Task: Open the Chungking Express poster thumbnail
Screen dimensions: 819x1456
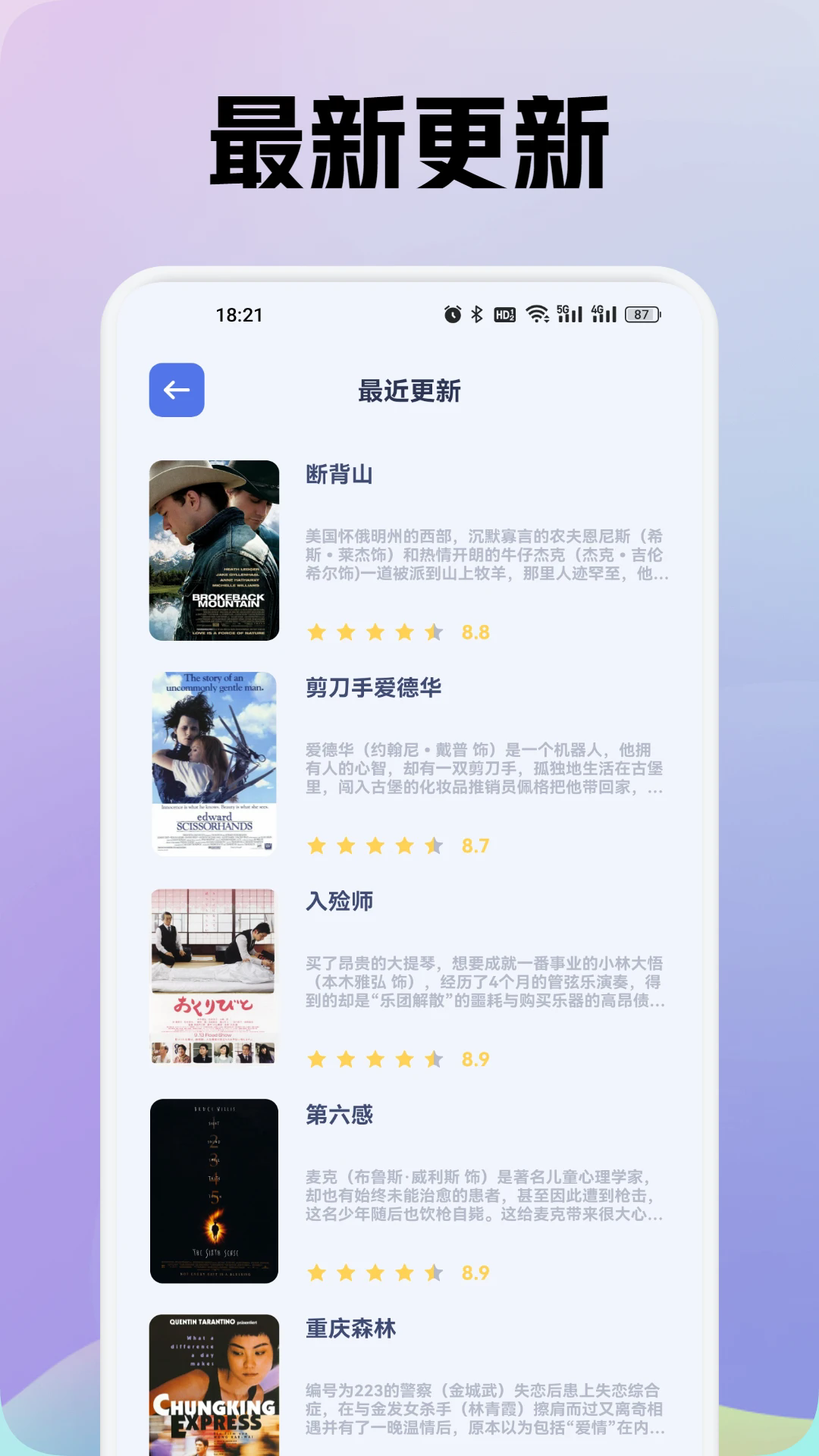Action: 213,1388
